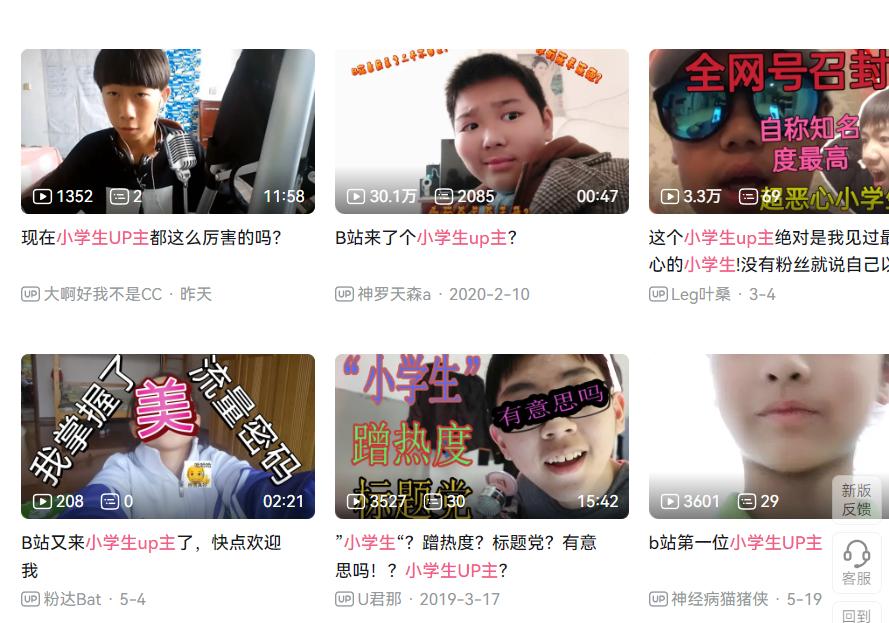Open the 新版反馈 feedback button
This screenshot has height=623, width=889.
tap(856, 500)
